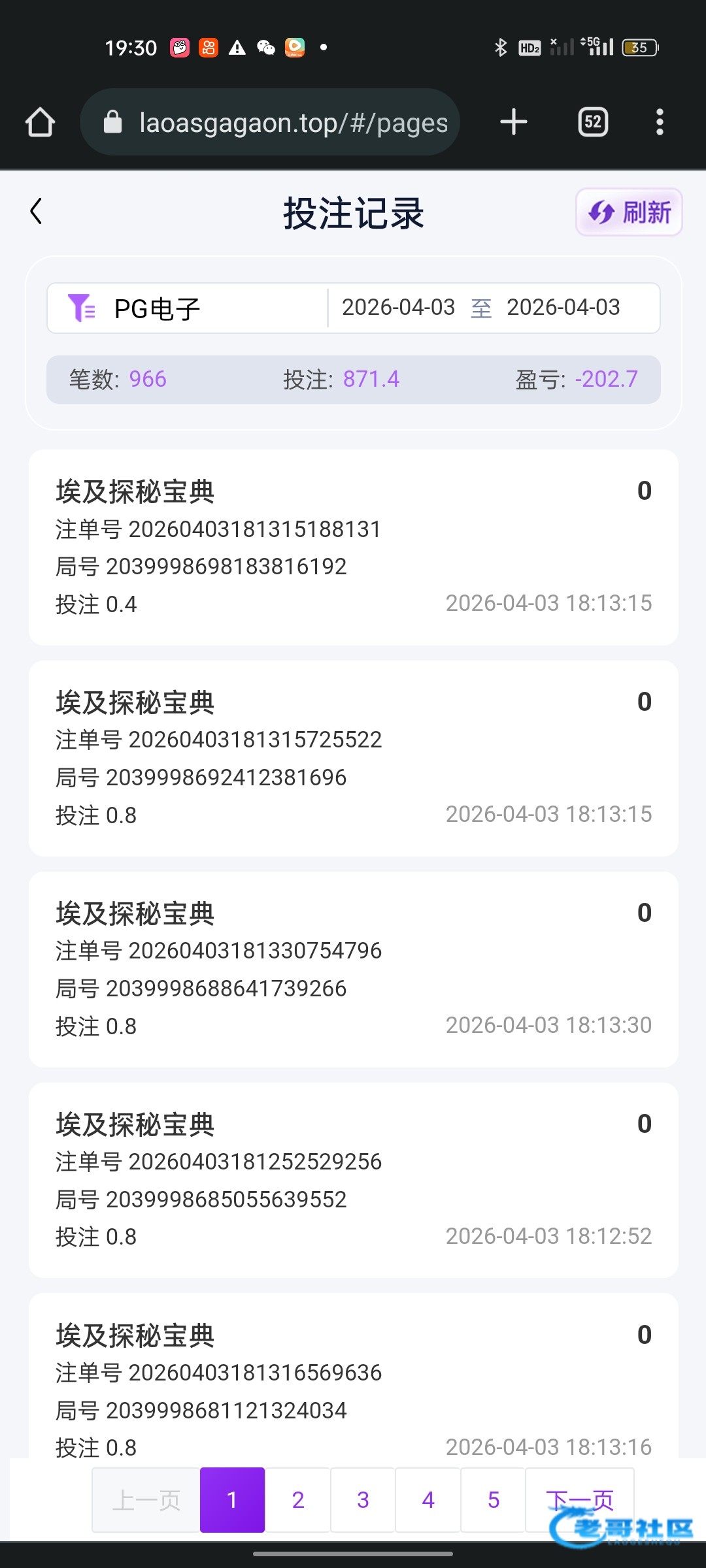The image size is (706, 1568).
Task: Pick the end date after 至
Action: click(x=563, y=308)
